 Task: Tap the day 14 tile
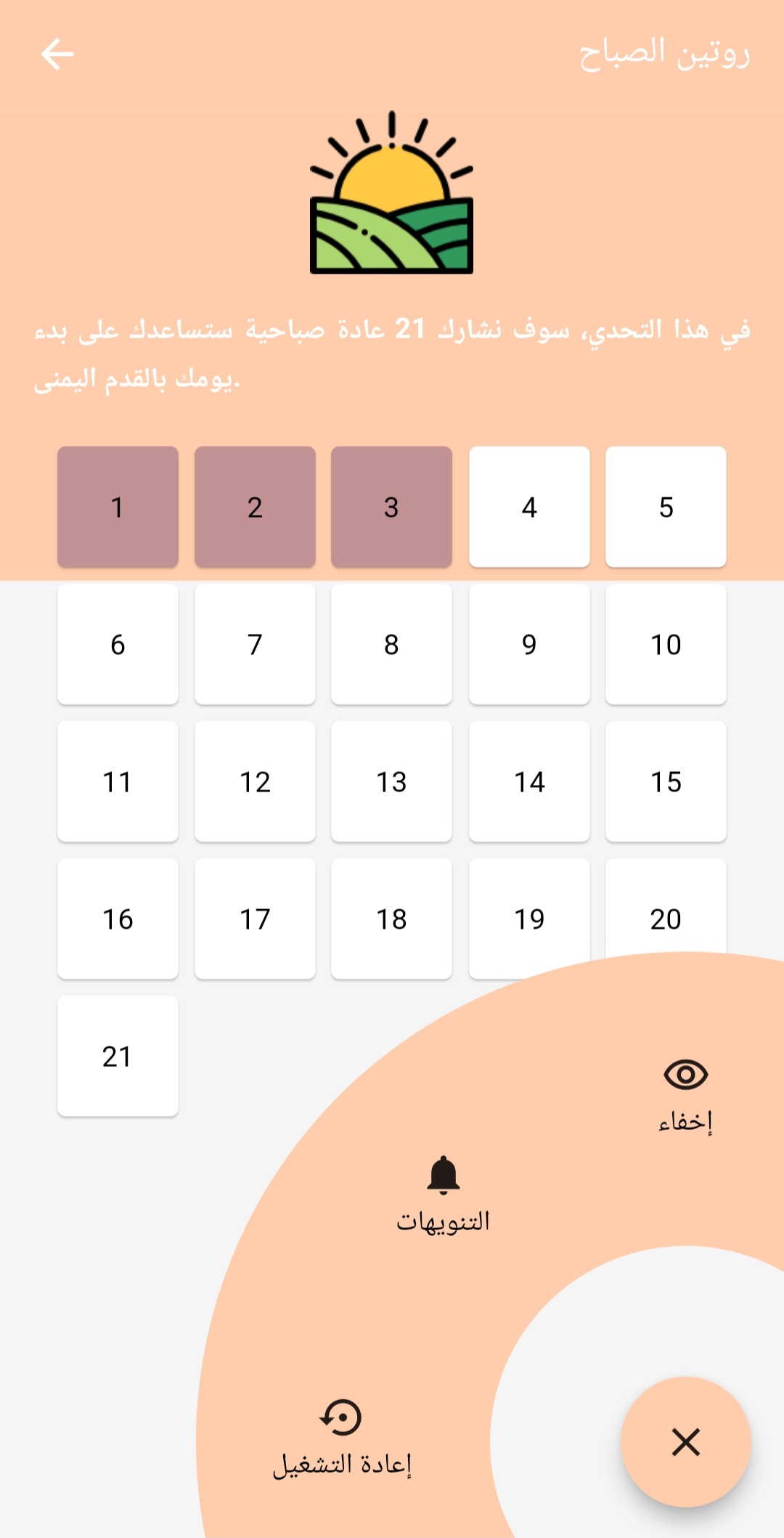[529, 781]
